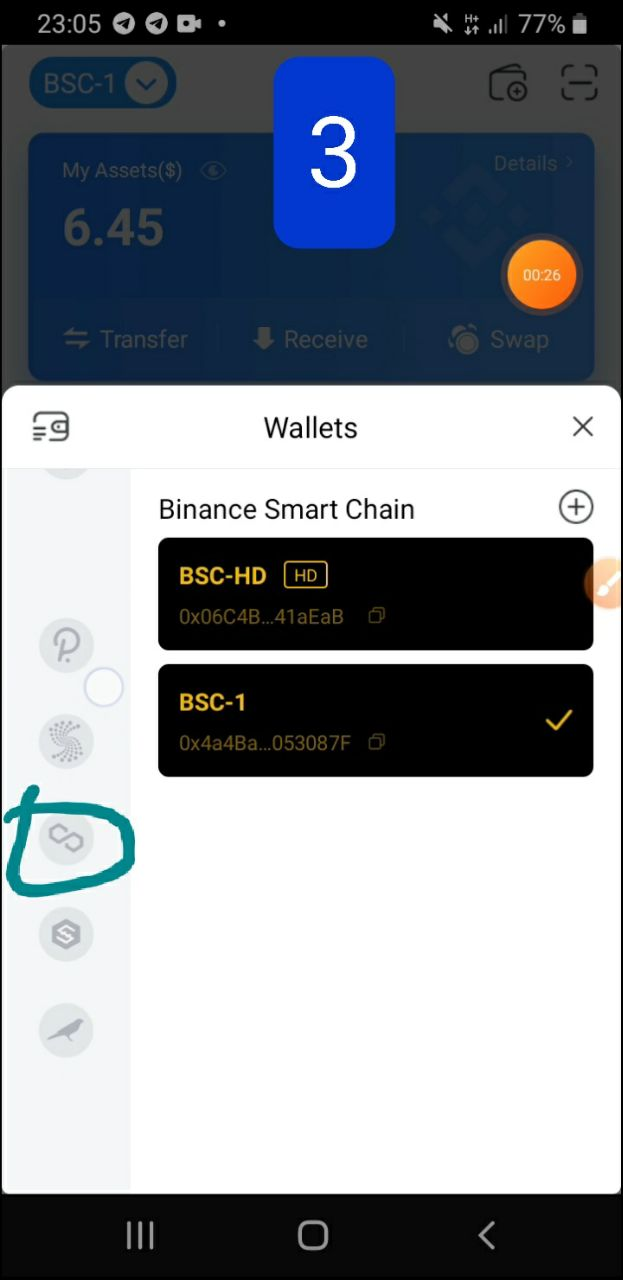Open wallet management icon beside Wallets title
The image size is (623, 1280).
(51, 427)
